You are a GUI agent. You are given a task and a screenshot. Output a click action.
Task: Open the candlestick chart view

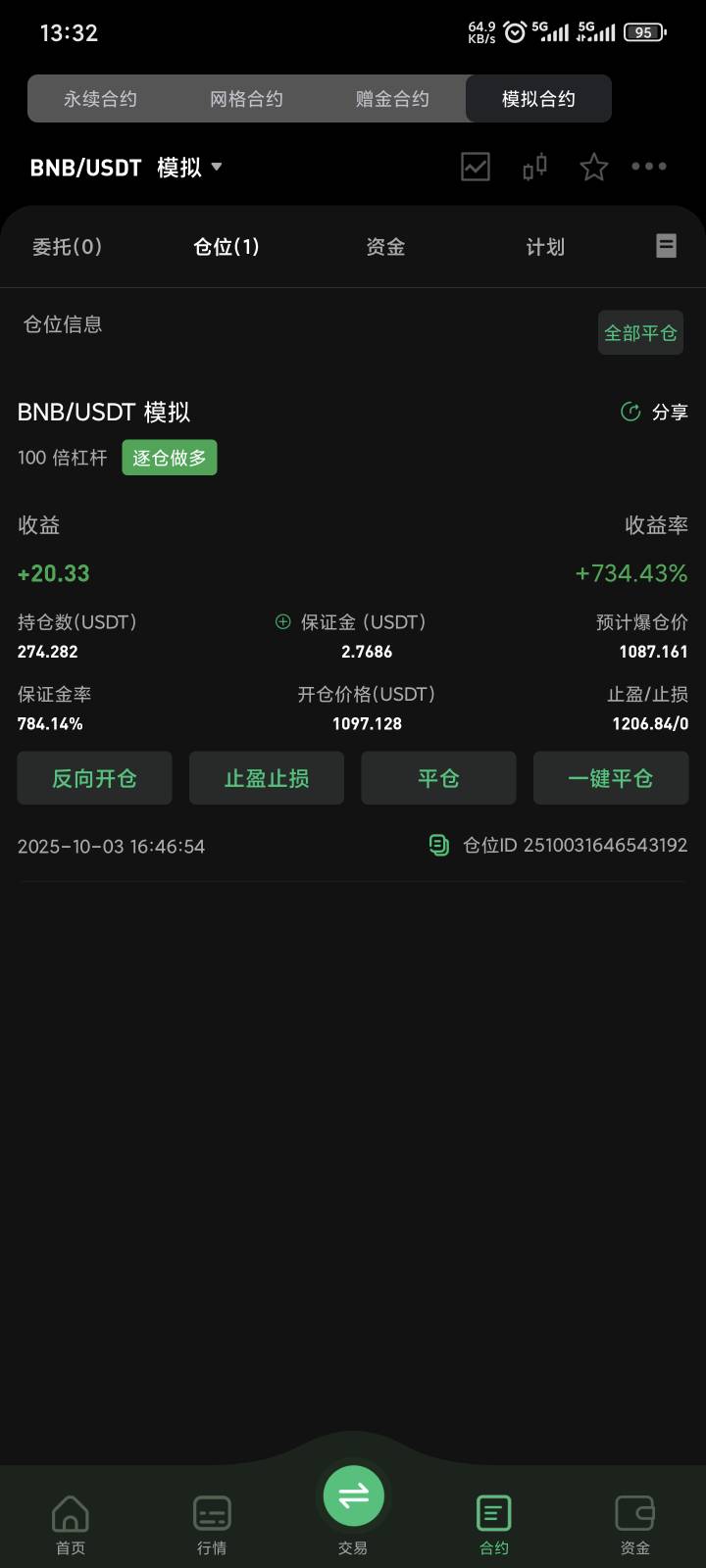534,168
